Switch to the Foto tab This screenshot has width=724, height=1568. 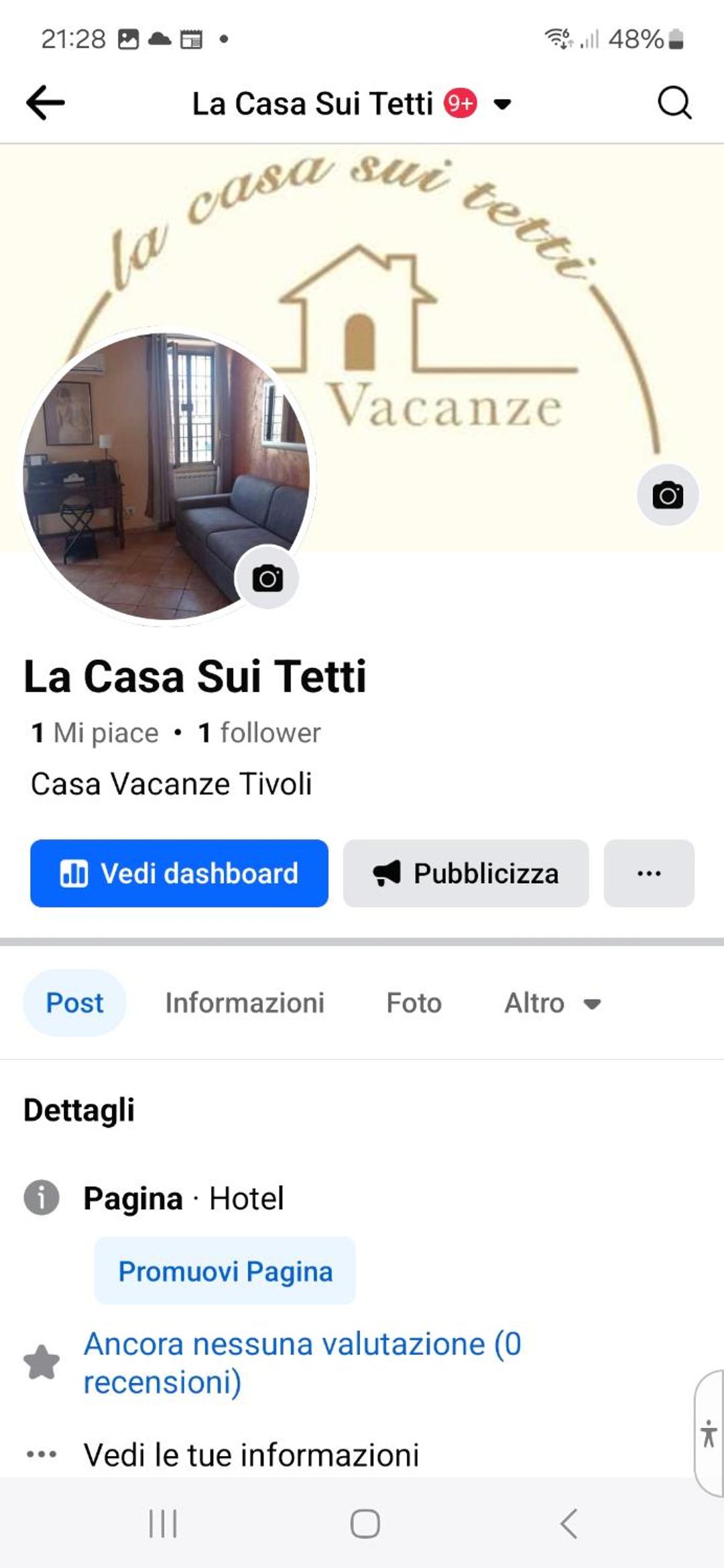(414, 1002)
